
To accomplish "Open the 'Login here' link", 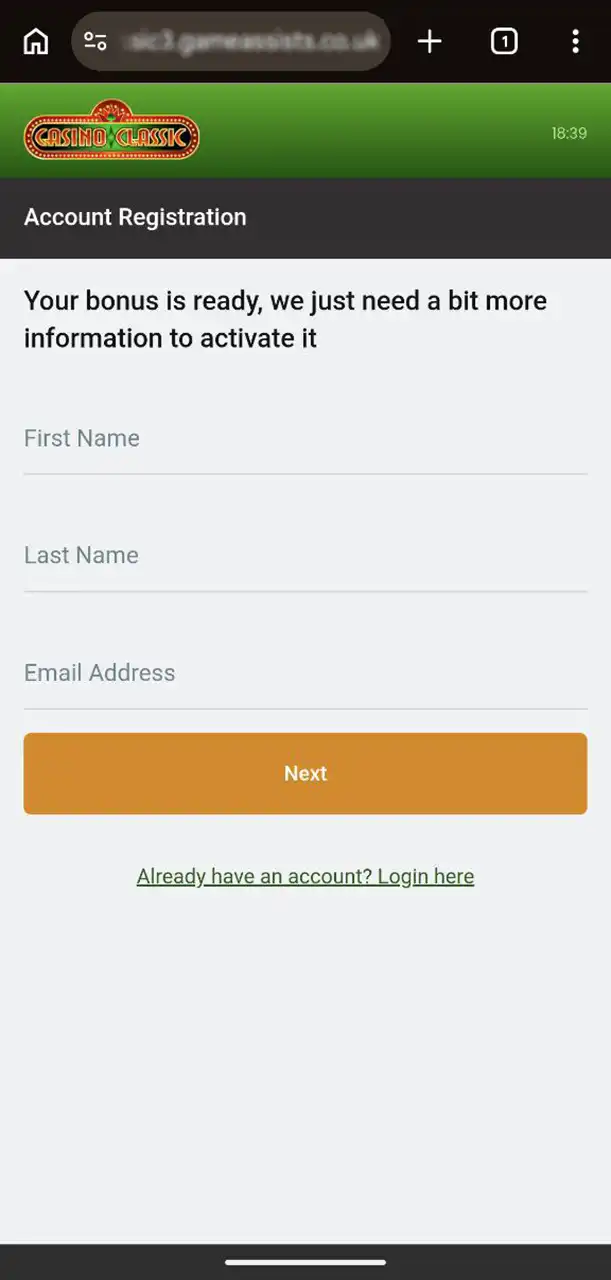I will click(x=305, y=877).
